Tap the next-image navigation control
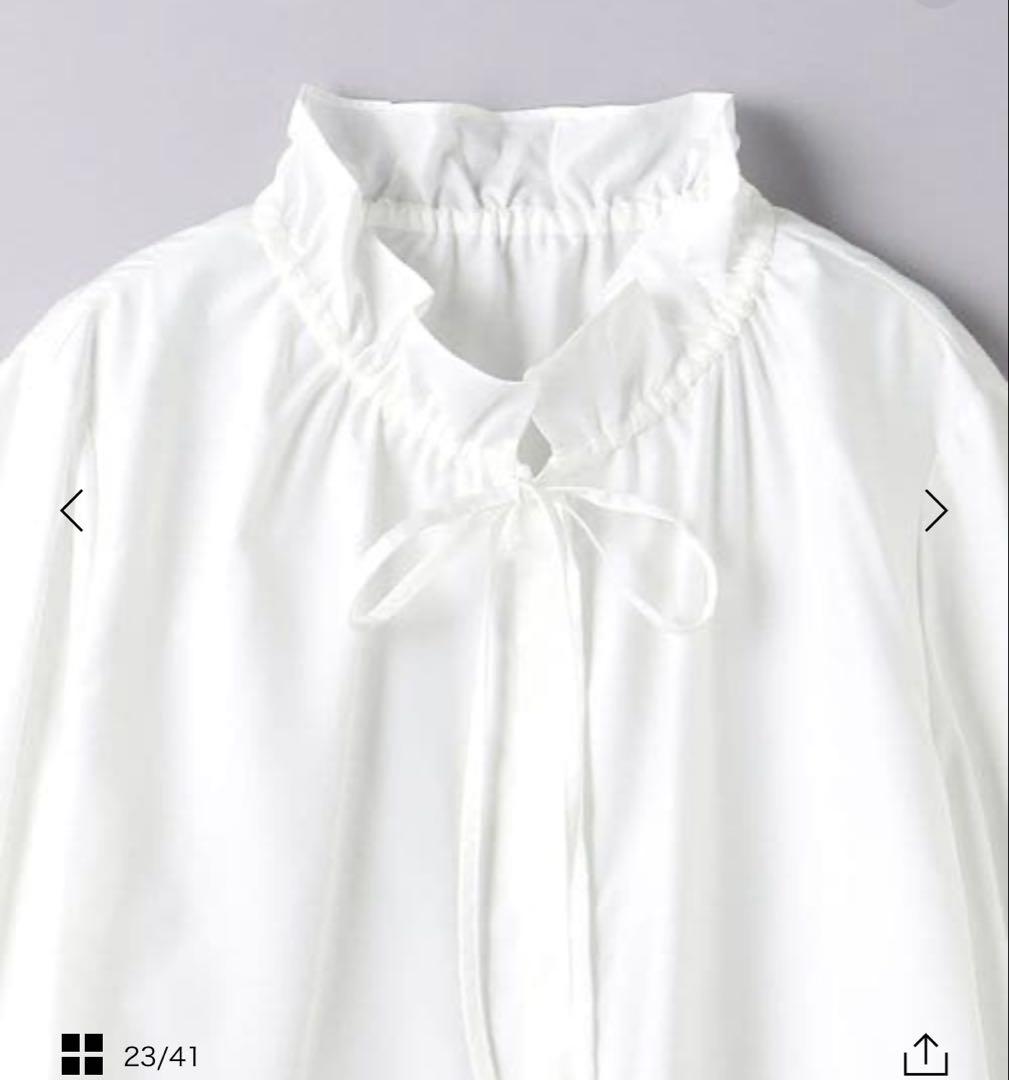1009x1080 pixels. [938, 511]
